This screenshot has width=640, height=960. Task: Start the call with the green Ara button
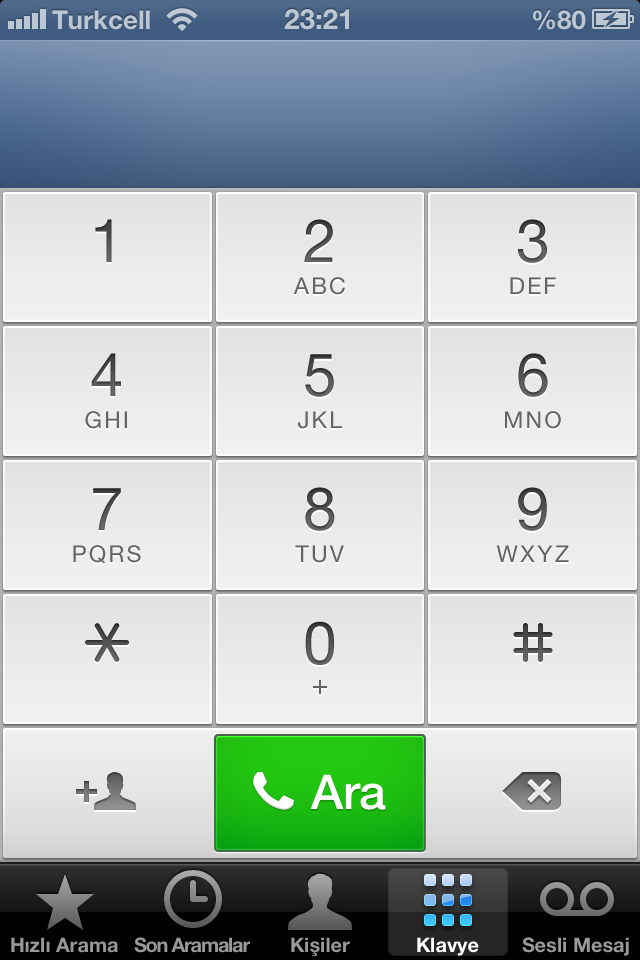pyautogui.click(x=320, y=792)
